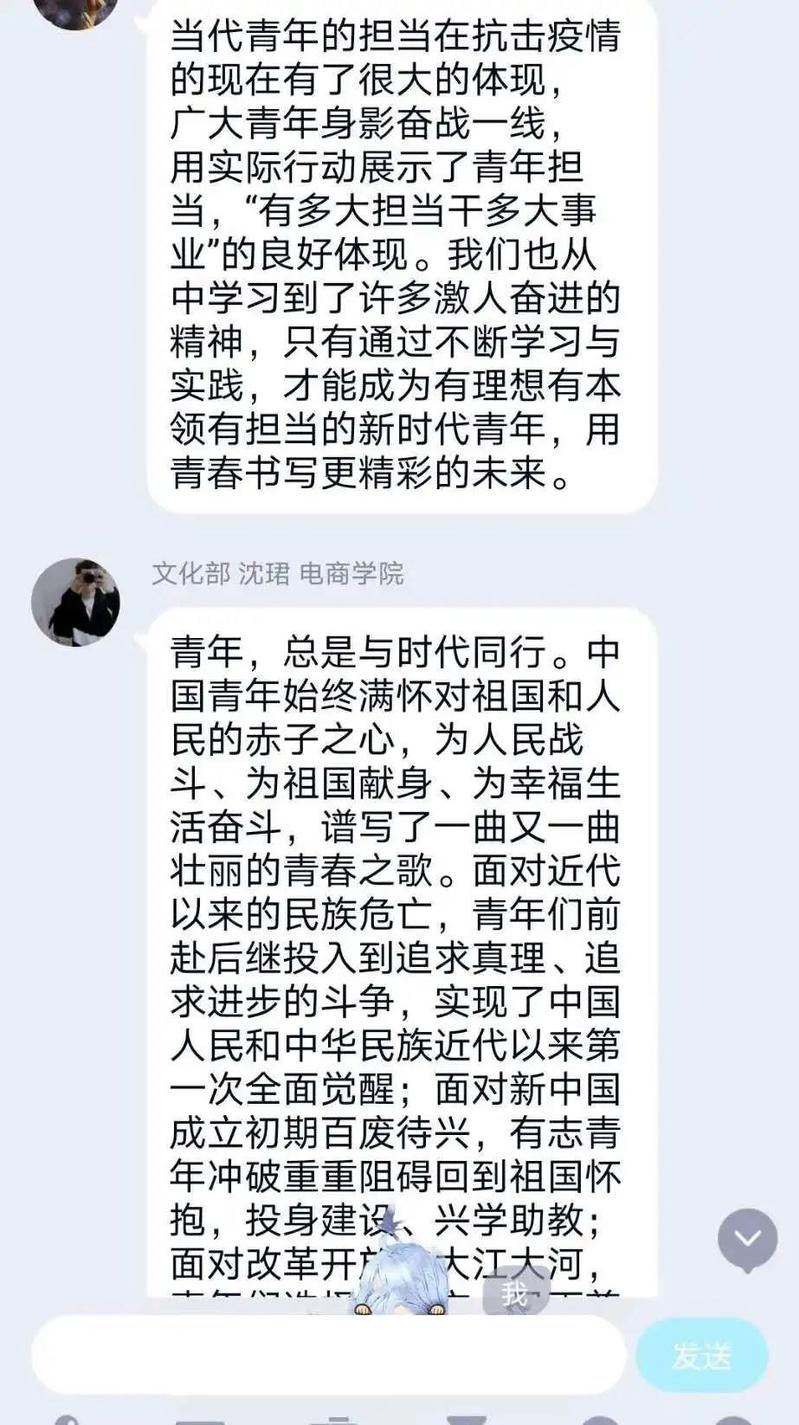Viewport: 799px width, 1425px height.
Task: Open 沈珺's profile avatar
Action: (x=76, y=602)
